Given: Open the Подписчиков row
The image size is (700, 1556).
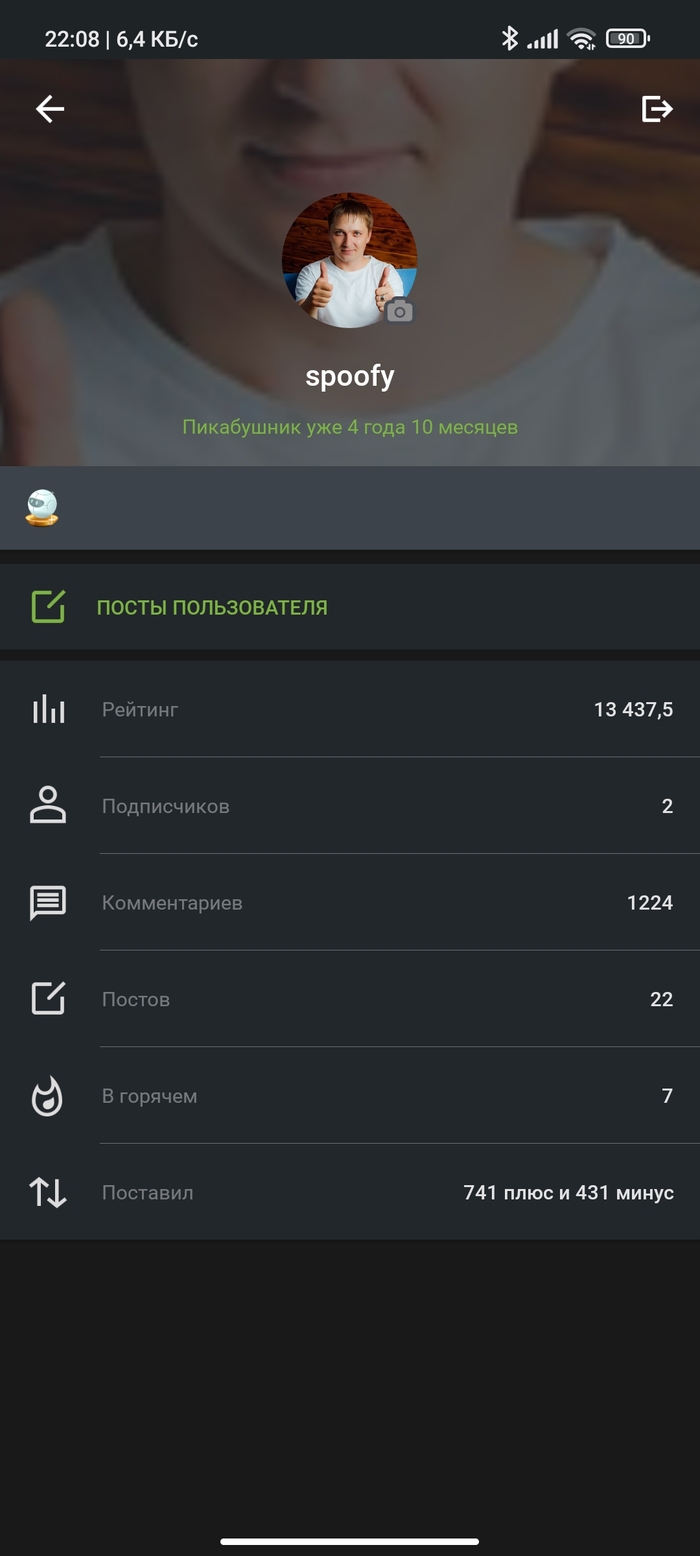Looking at the screenshot, I should click(x=350, y=806).
